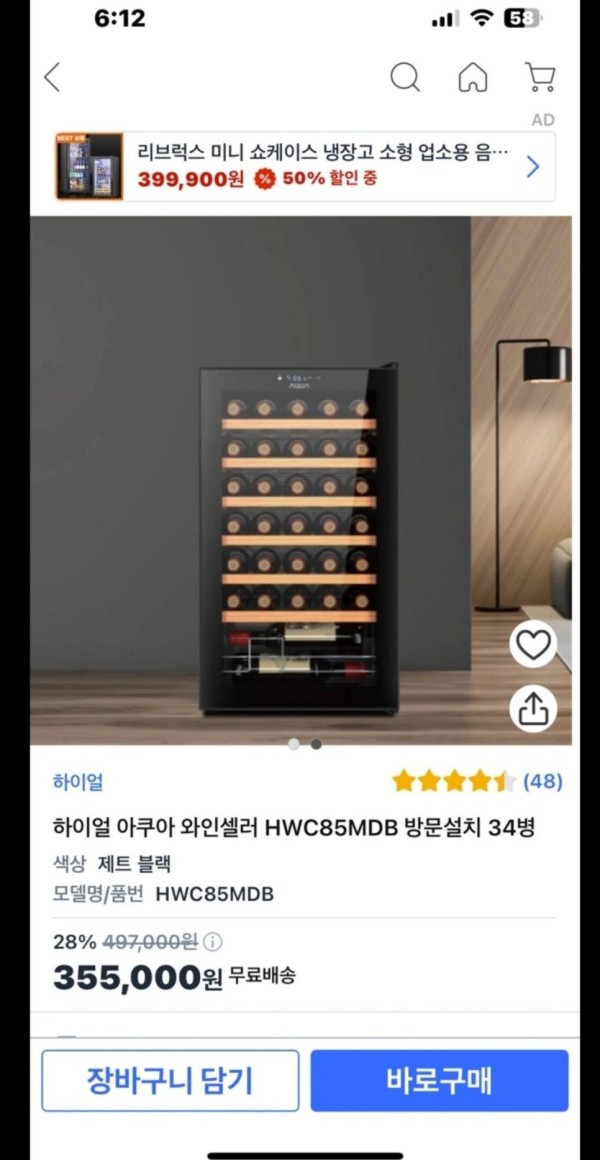View the 48 reviews rating
This screenshot has height=1160, width=600.
pyautogui.click(x=477, y=781)
